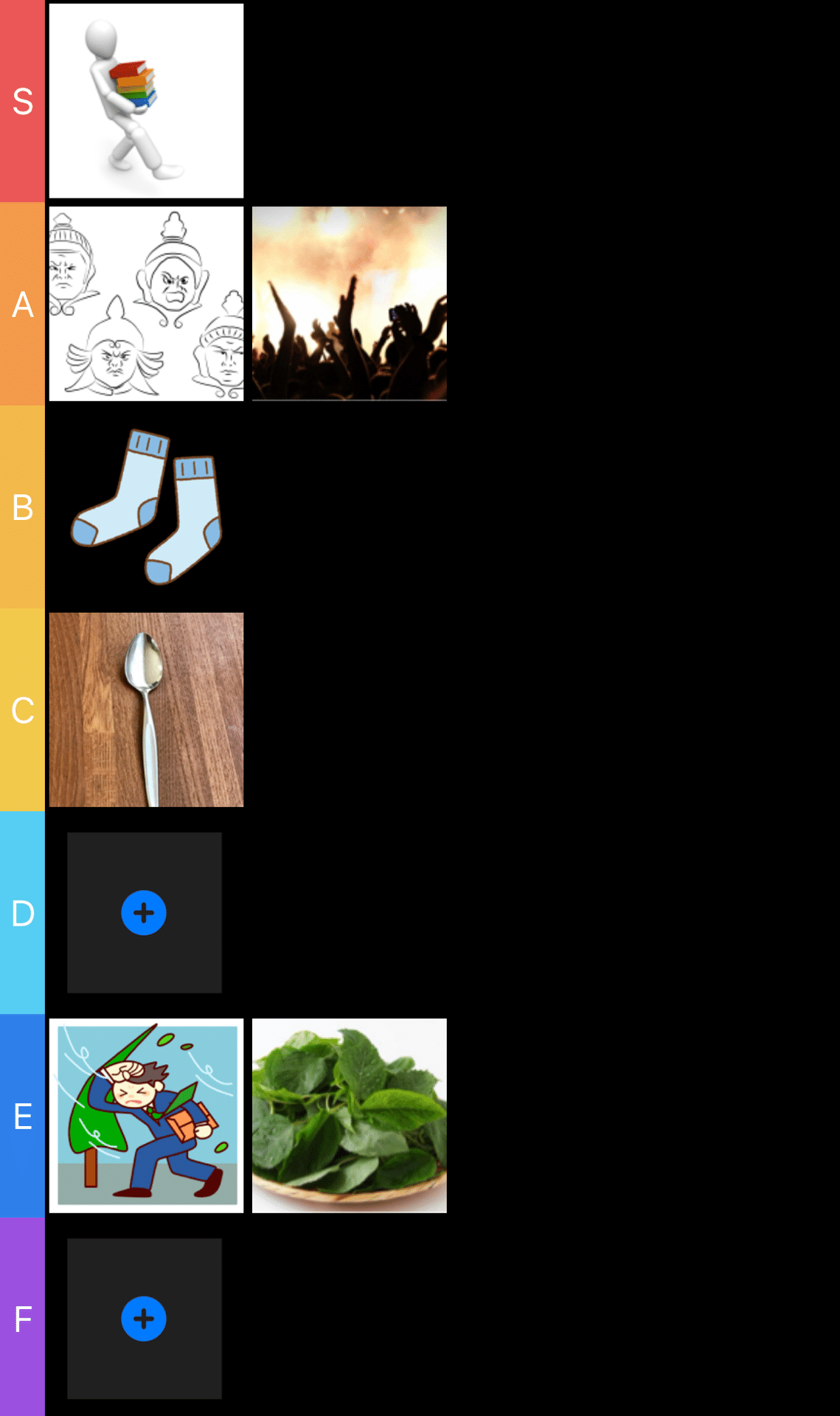Tap the A tier label

[x=22, y=304]
